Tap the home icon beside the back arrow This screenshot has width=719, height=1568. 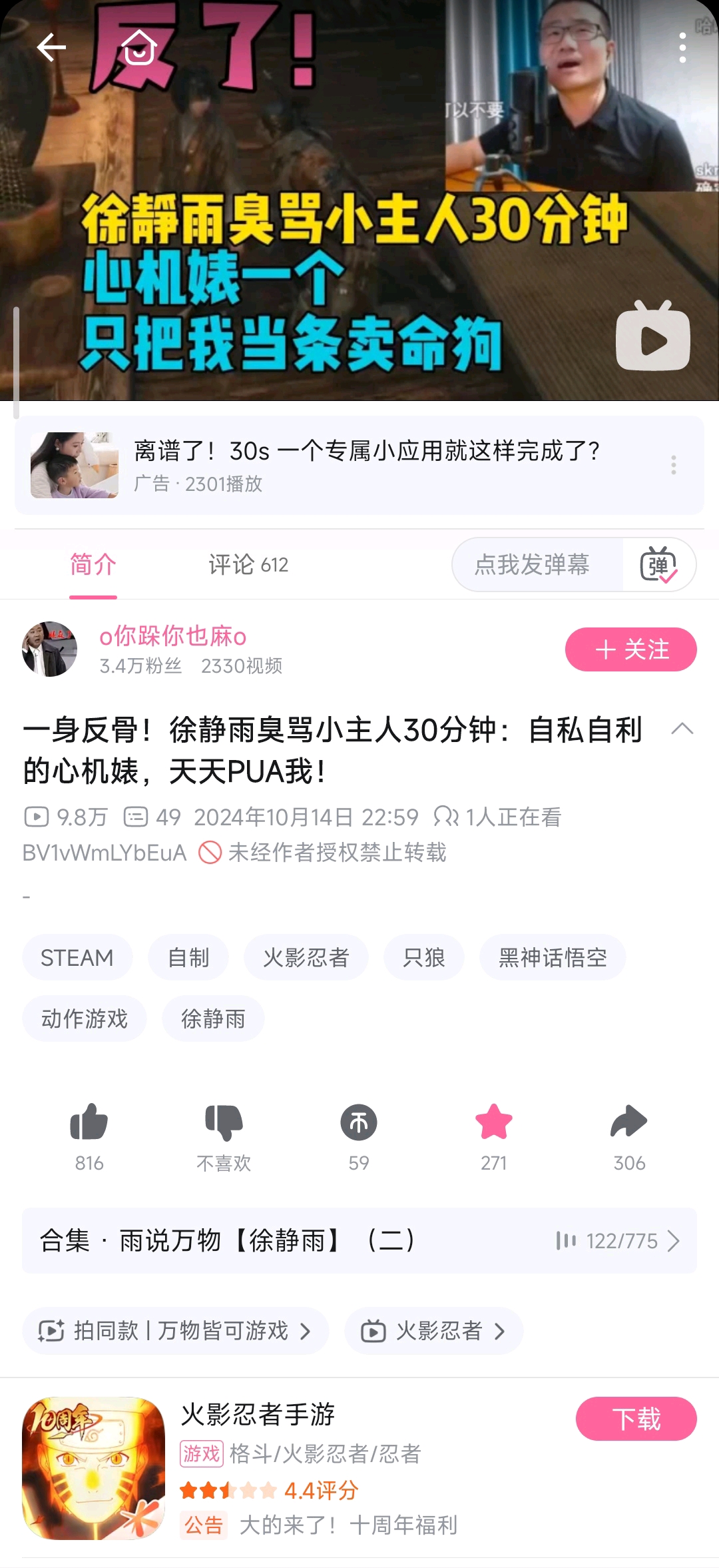click(138, 49)
